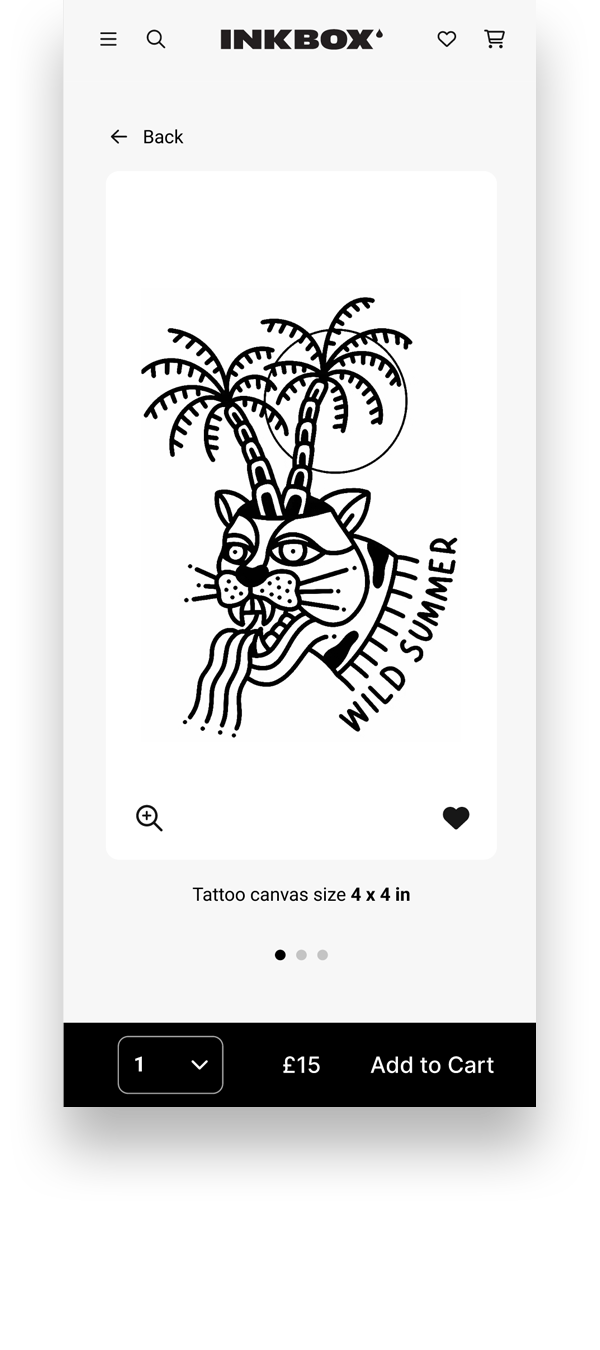This screenshot has height=1350, width=600.
Task: Open the shopping cart
Action: [494, 39]
